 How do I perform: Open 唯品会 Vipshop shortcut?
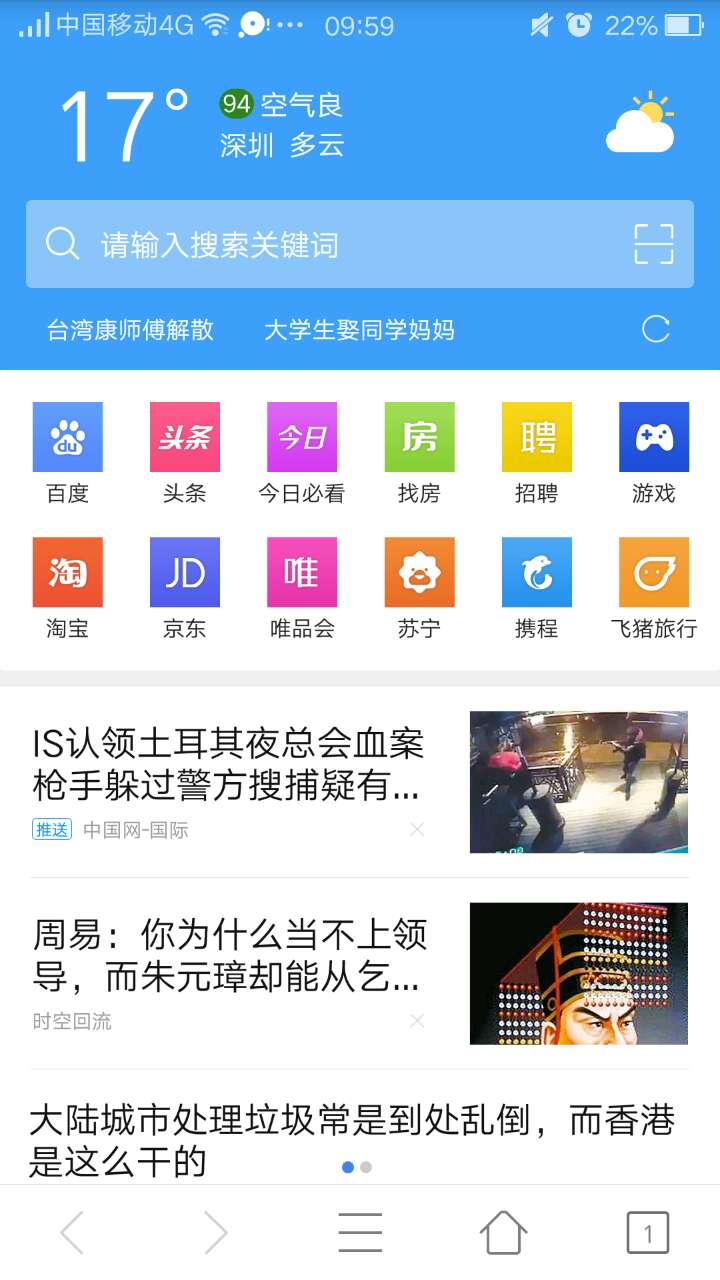coord(301,571)
